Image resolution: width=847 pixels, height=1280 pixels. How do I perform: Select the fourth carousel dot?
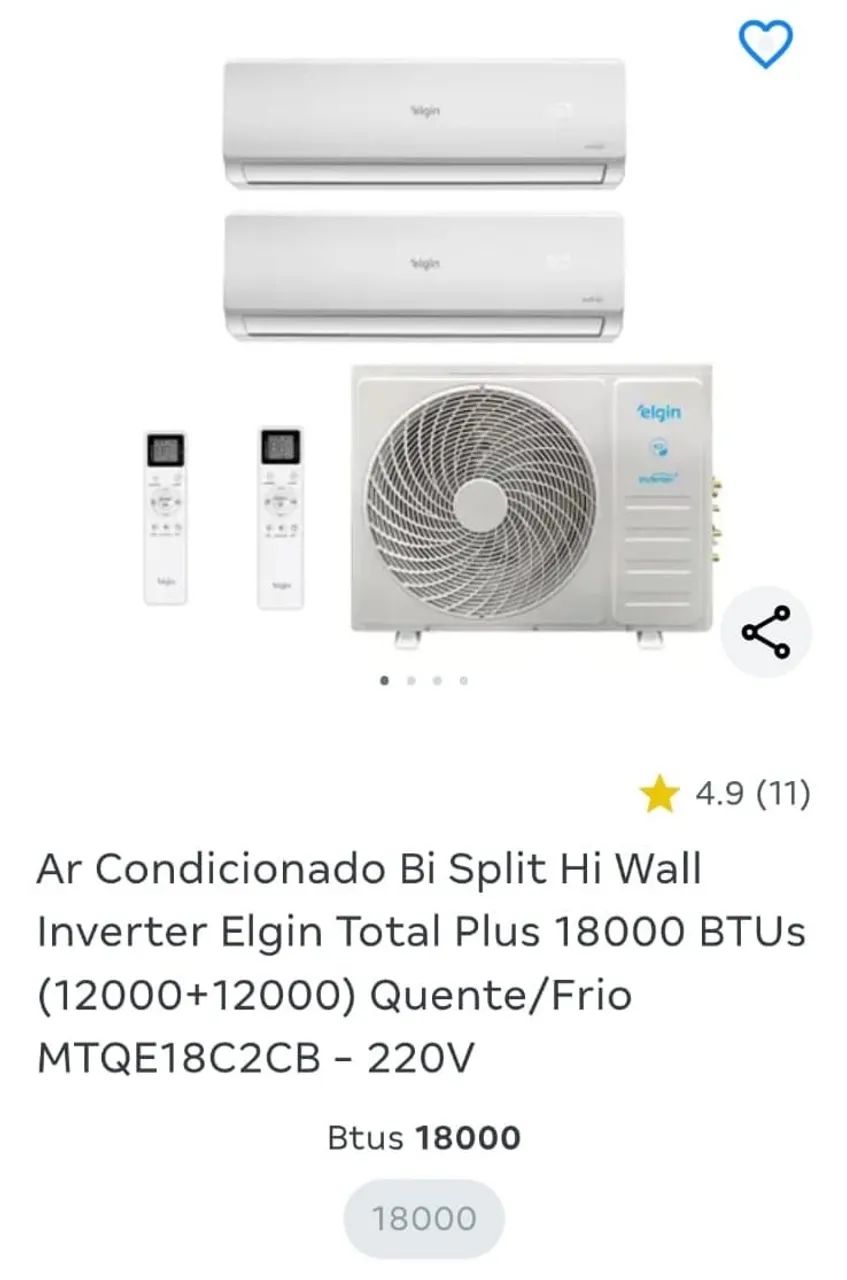pyautogui.click(x=462, y=679)
